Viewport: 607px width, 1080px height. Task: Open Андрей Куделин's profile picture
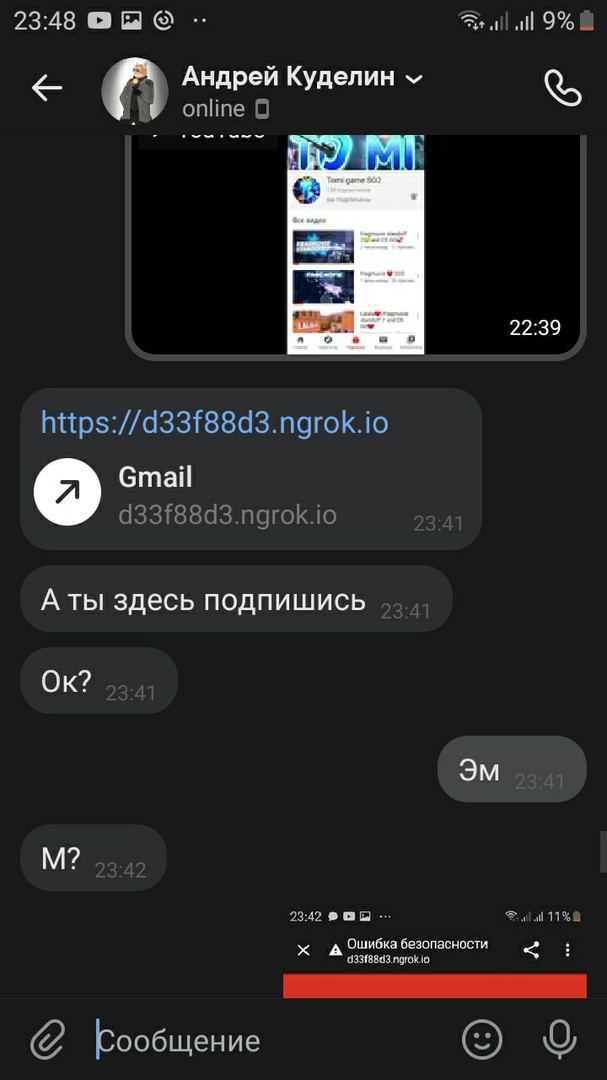(x=134, y=90)
